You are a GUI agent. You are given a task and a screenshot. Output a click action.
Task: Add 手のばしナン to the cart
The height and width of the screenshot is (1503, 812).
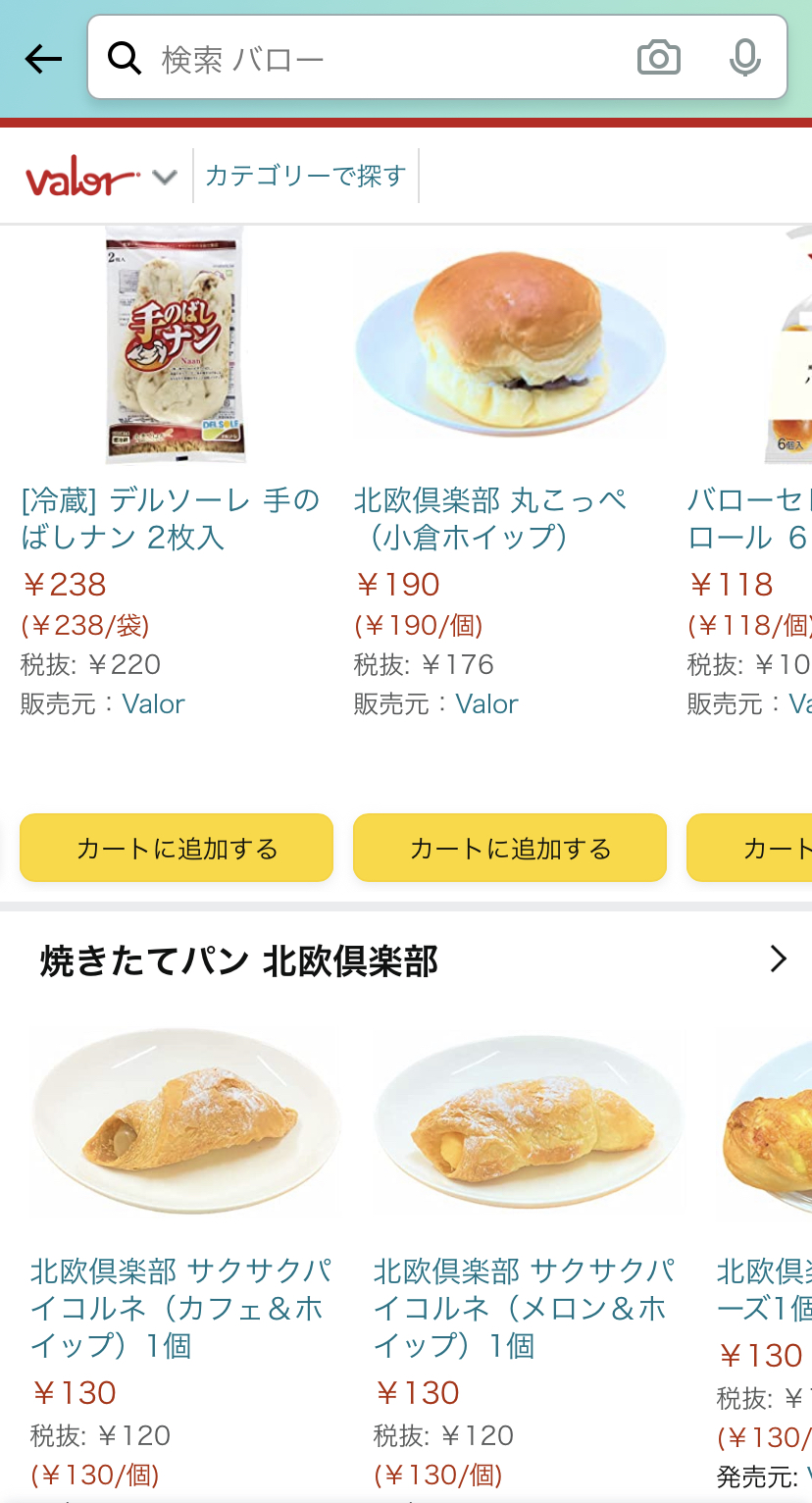(177, 848)
